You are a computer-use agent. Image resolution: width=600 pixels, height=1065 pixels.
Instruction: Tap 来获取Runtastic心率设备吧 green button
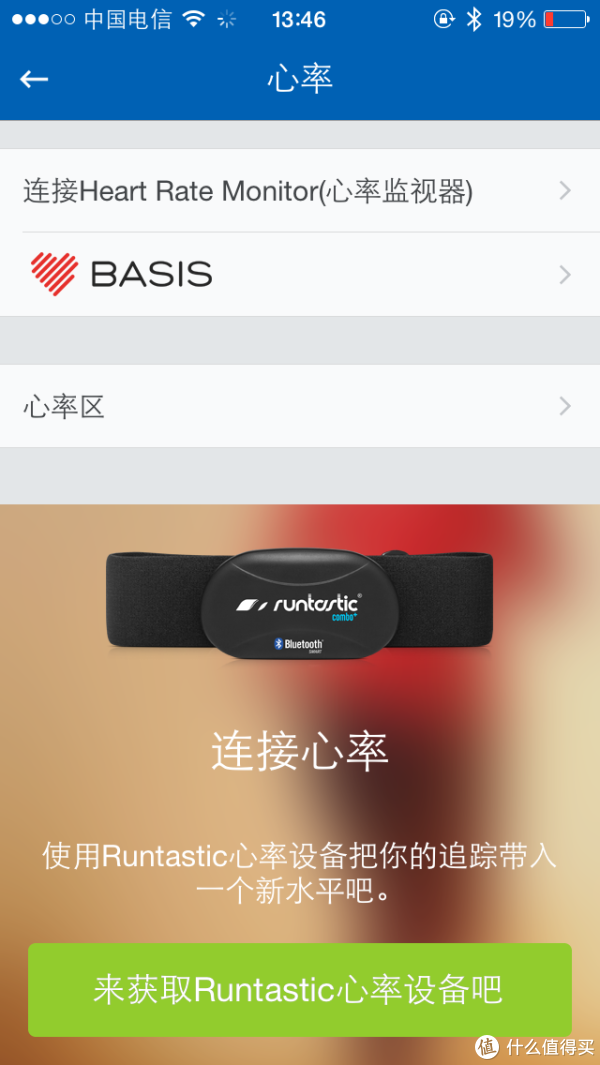[299, 989]
